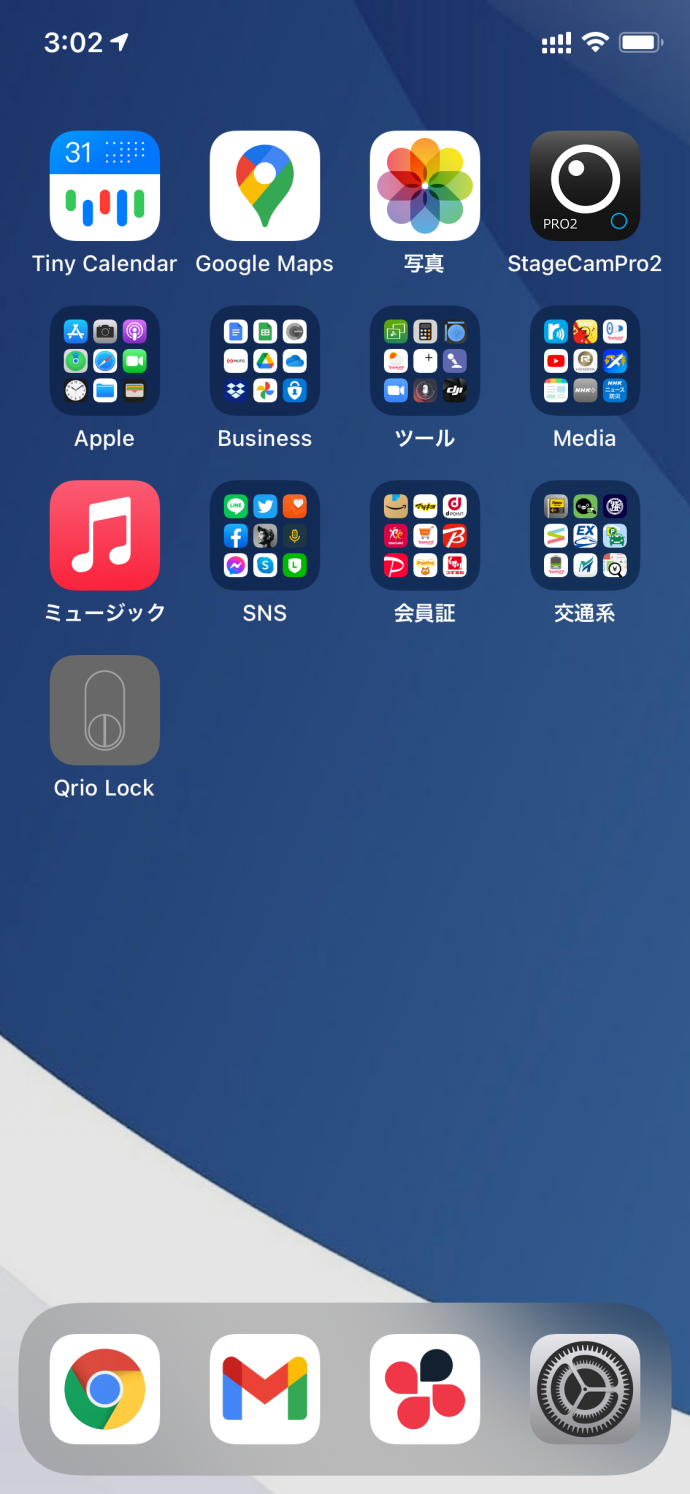Launch the Qrio Lock app
Image resolution: width=690 pixels, height=1494 pixels.
[x=105, y=710]
